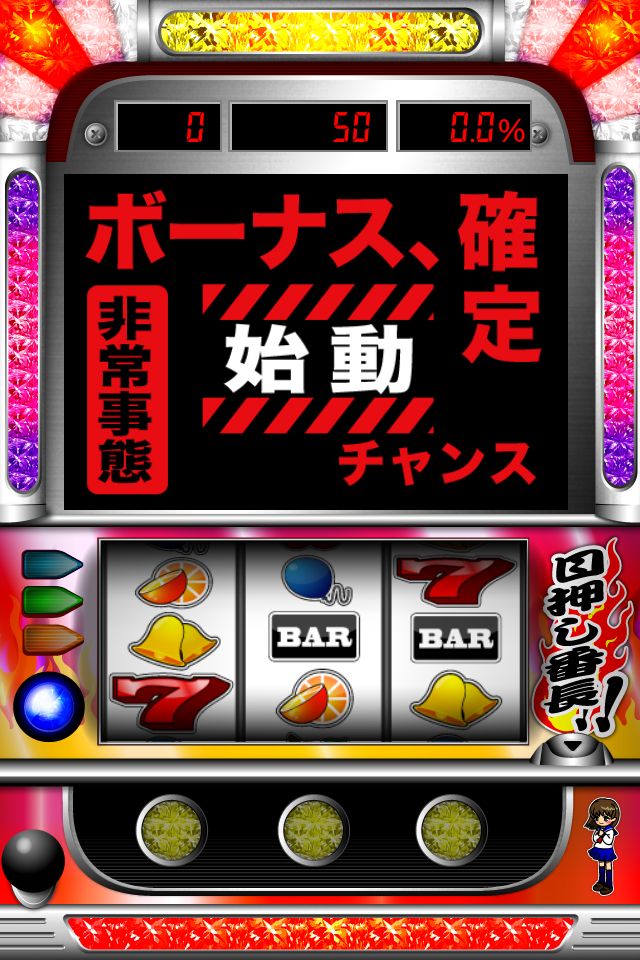Open the 目押し番長 dropdown arrow
Image resolution: width=640 pixels, height=960 pixels.
573,747
